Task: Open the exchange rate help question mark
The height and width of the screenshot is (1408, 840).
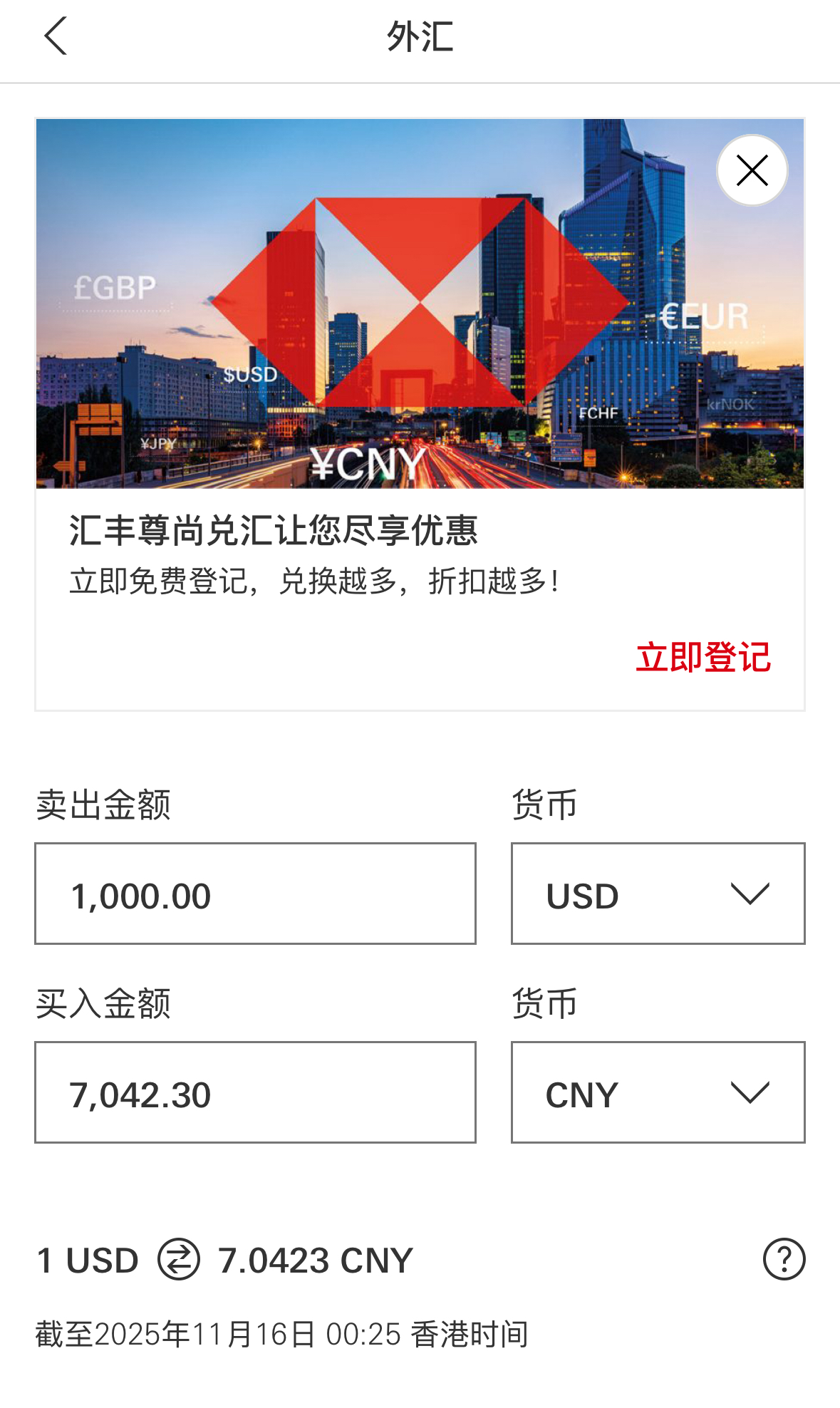Action: [x=784, y=1259]
